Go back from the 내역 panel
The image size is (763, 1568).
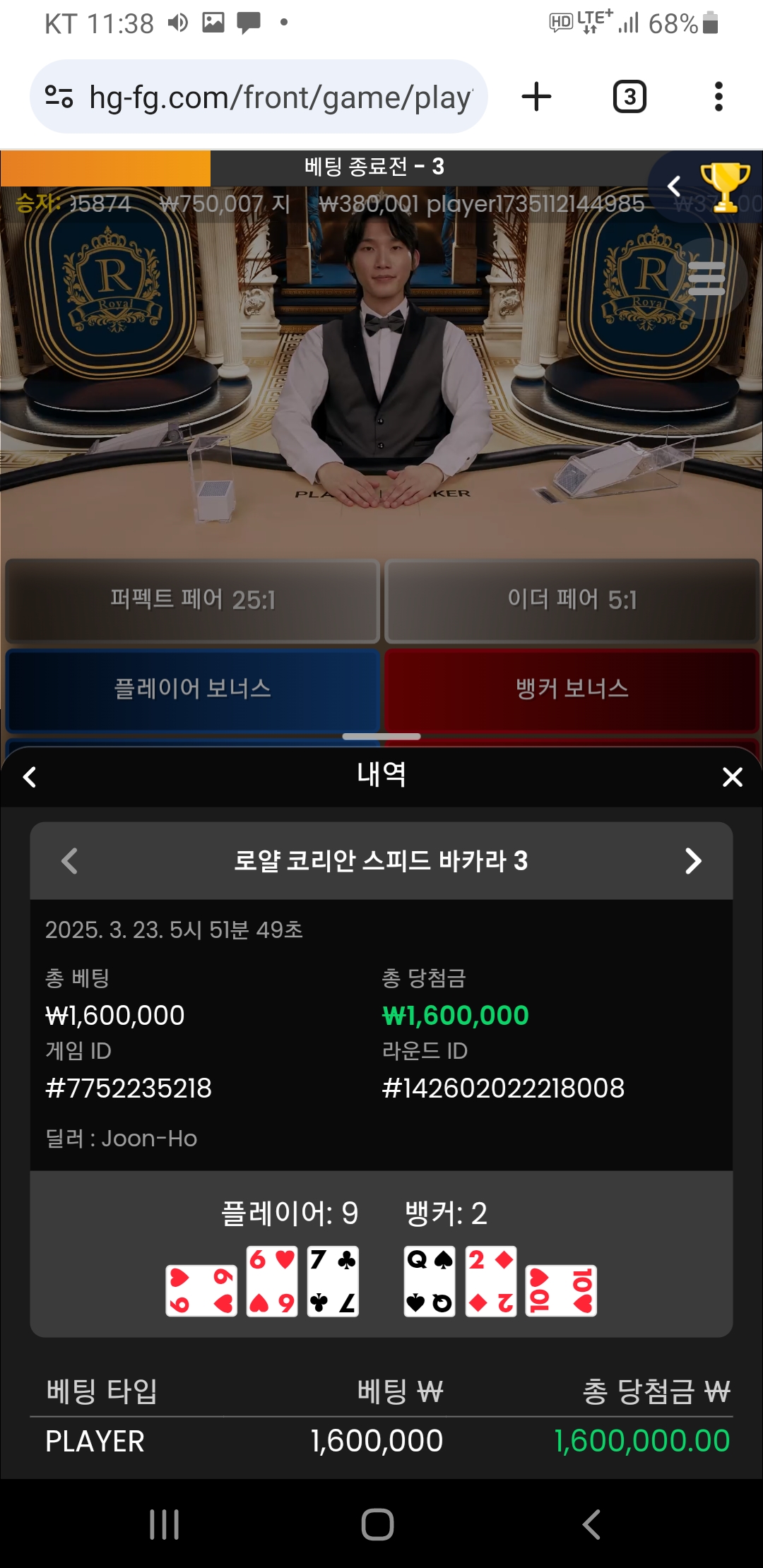[30, 777]
